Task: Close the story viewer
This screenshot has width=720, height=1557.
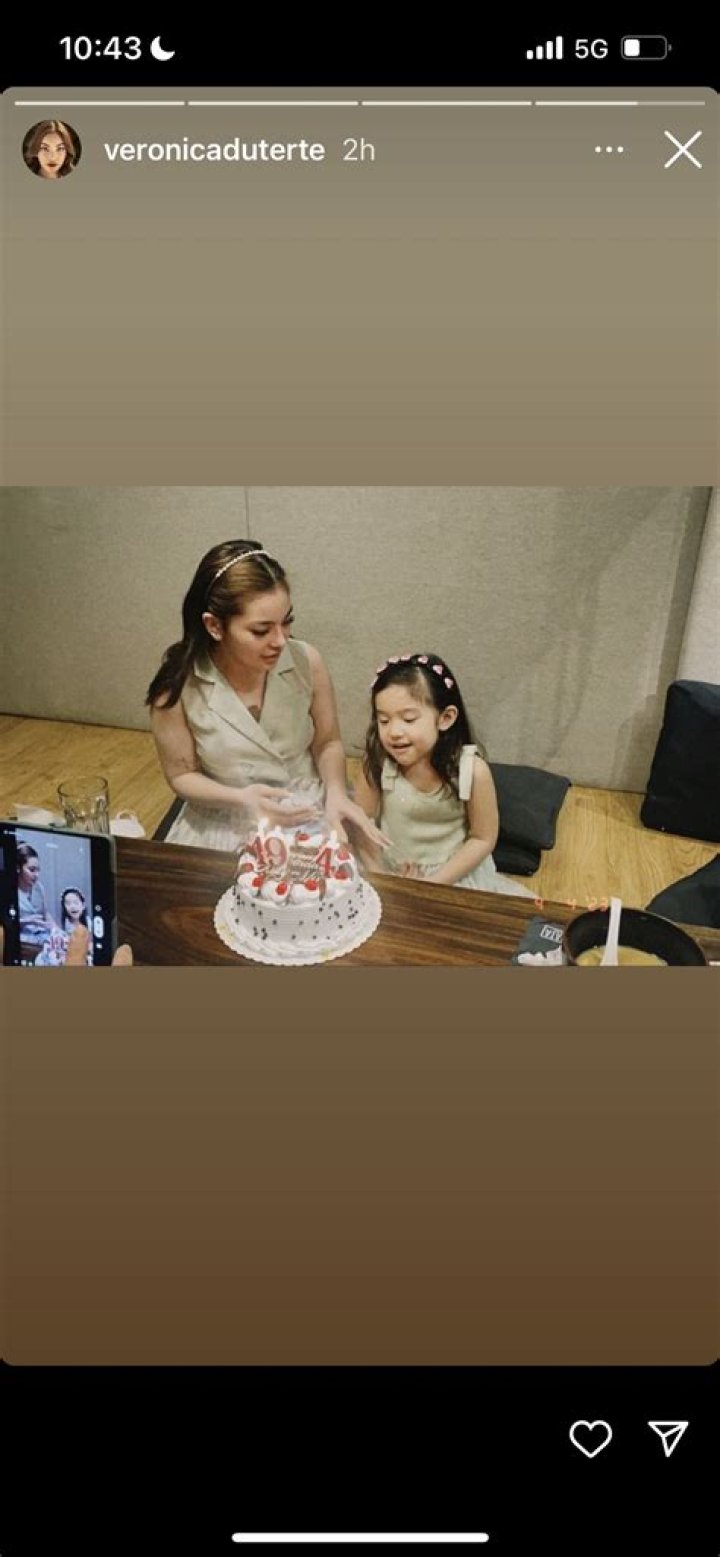Action: [x=683, y=150]
